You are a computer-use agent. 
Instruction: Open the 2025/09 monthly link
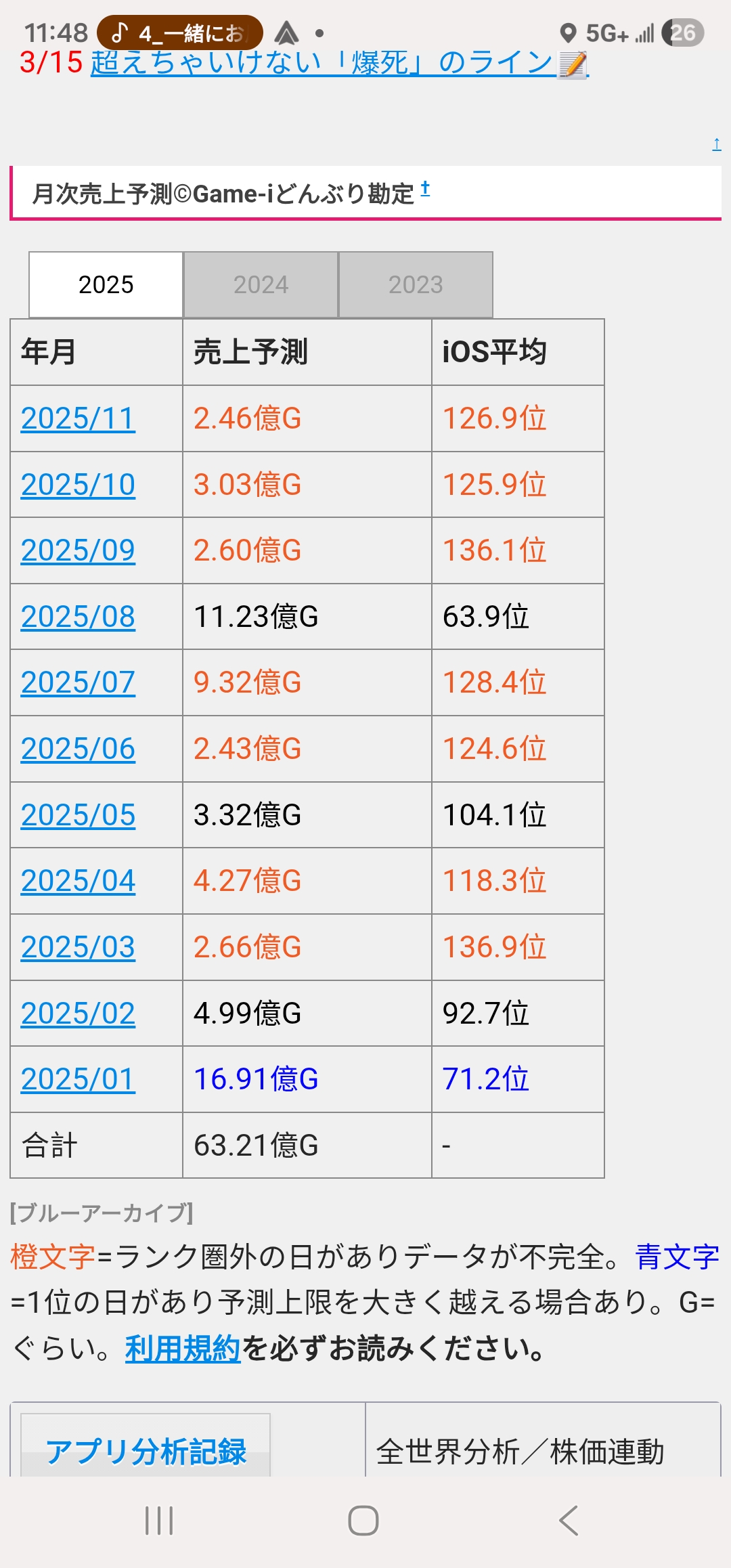78,550
